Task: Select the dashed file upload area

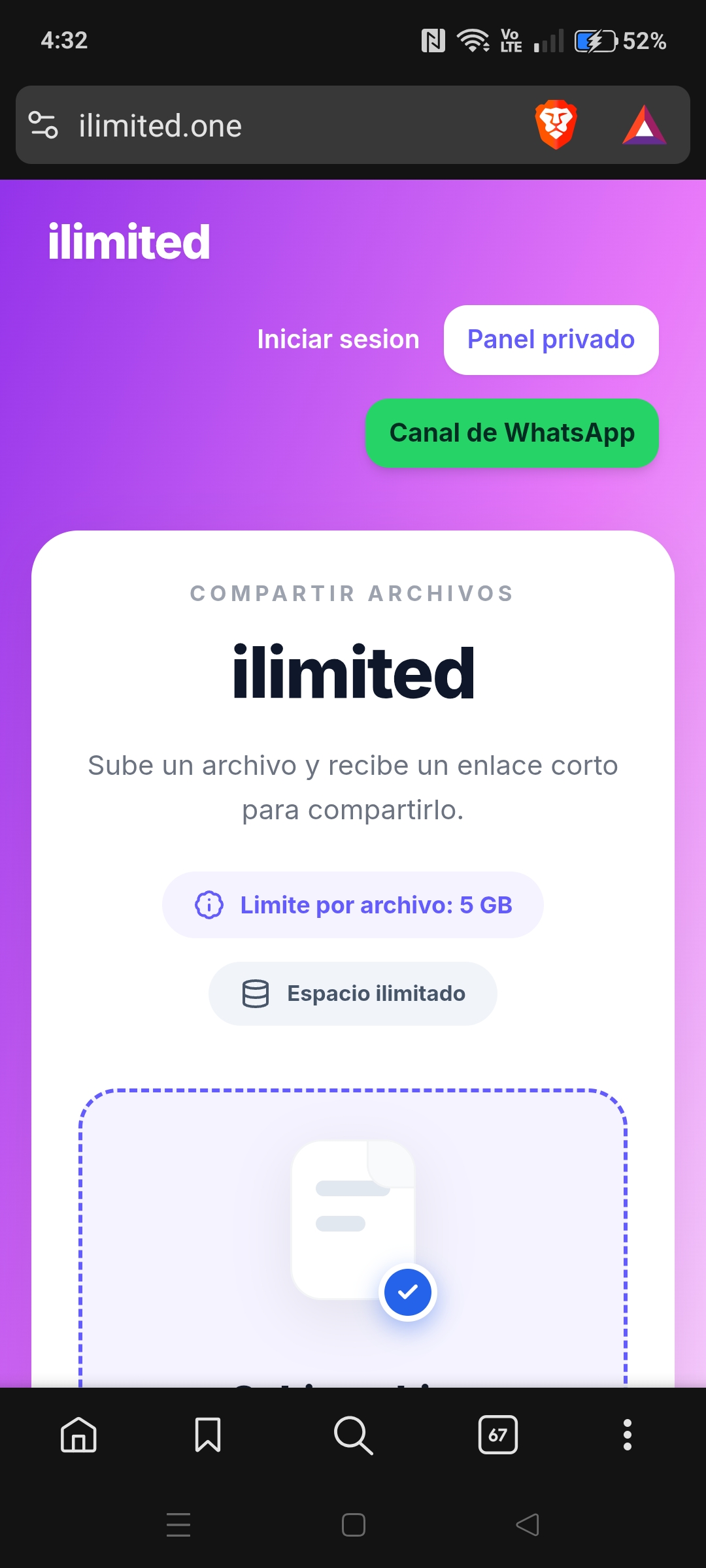Action: (x=353, y=1235)
